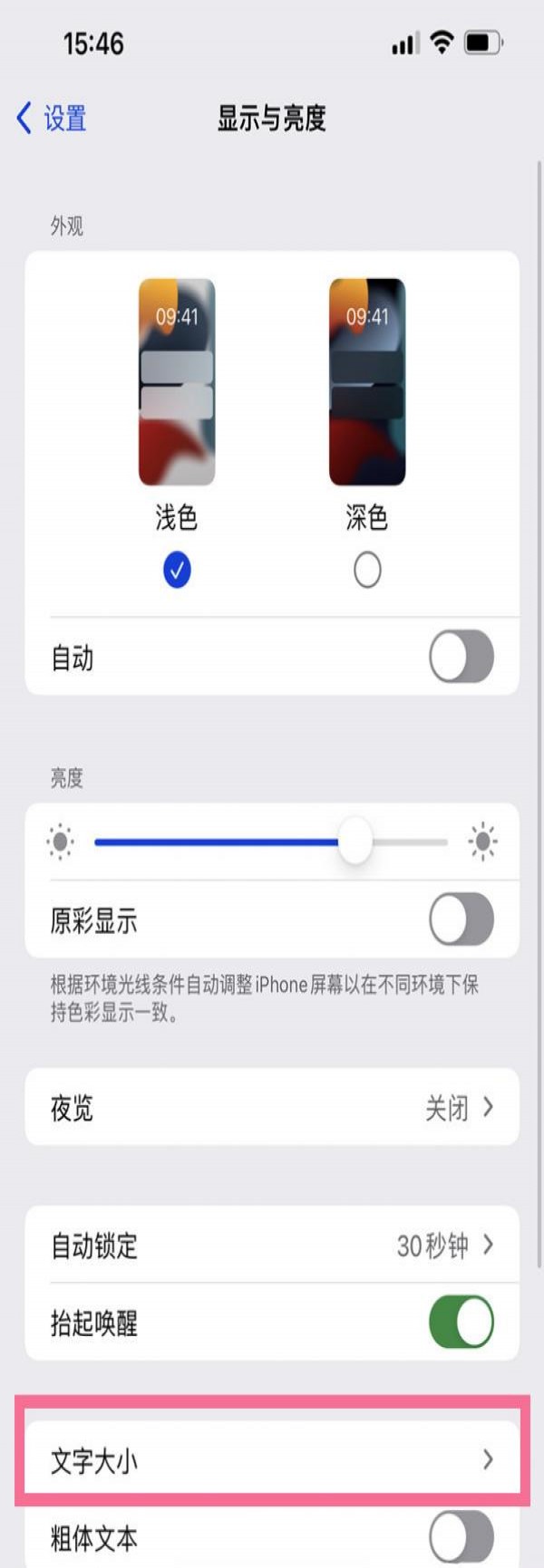Open 自动锁定 settings
Screen dimensions: 544x1568
tap(272, 1245)
